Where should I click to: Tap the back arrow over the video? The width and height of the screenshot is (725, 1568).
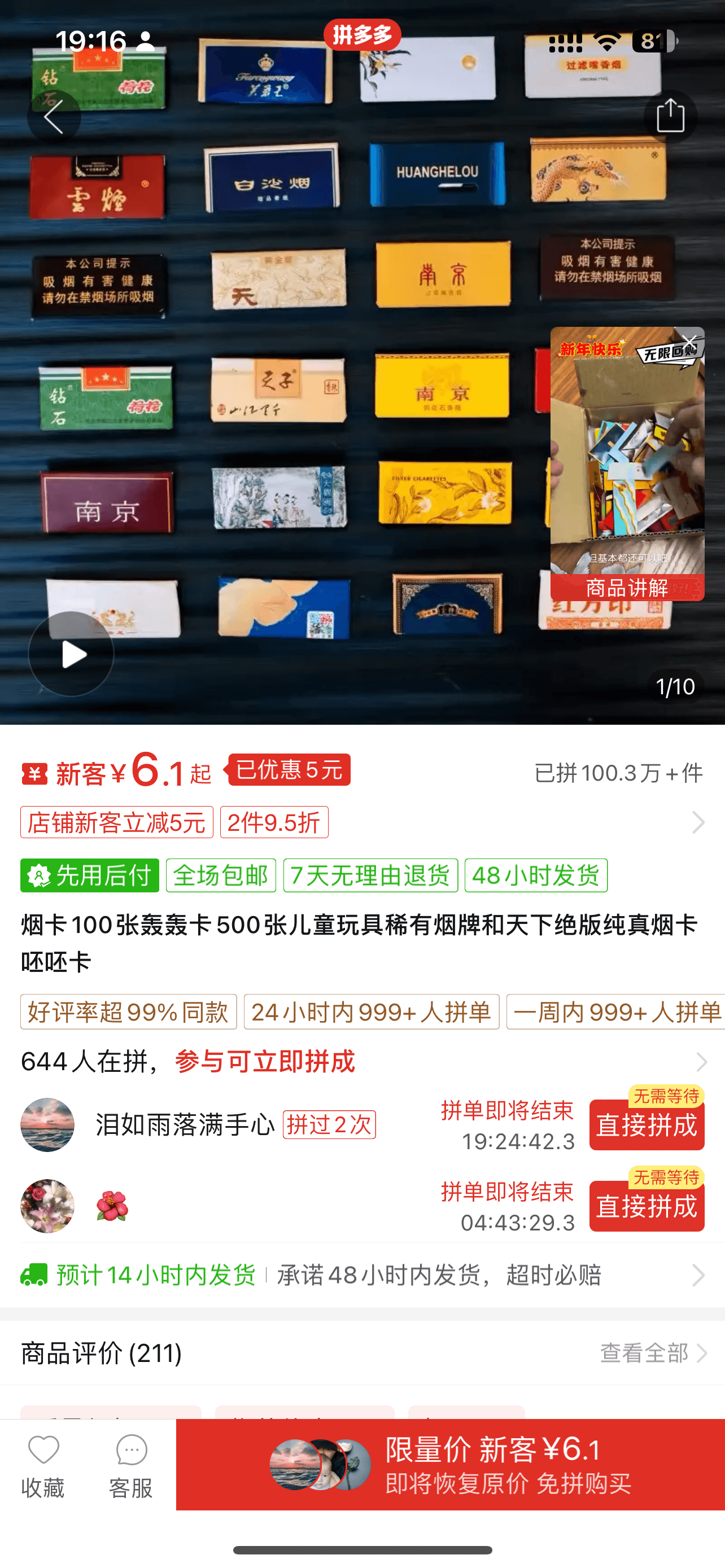55,117
